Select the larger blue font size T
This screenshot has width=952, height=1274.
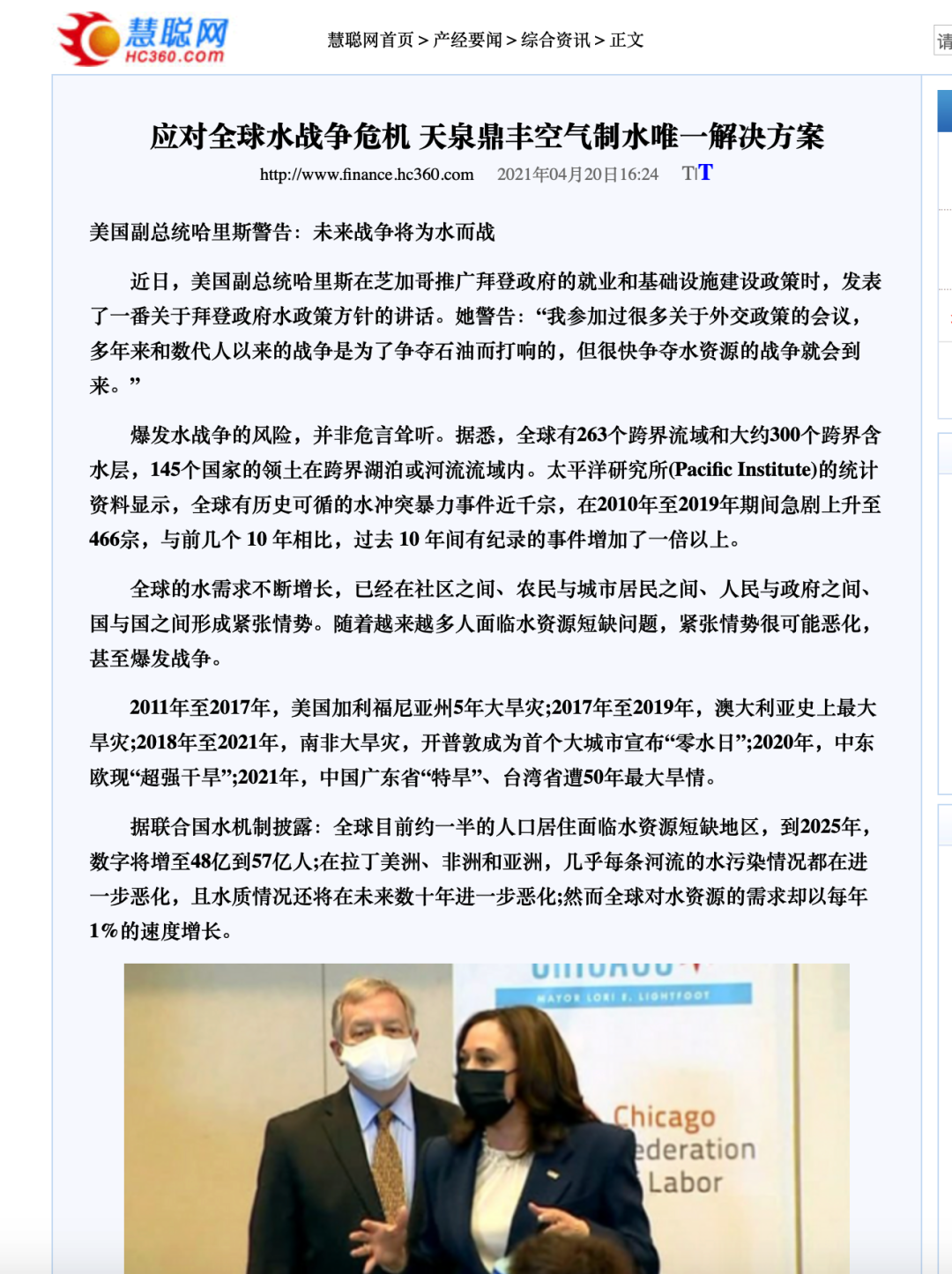(705, 173)
